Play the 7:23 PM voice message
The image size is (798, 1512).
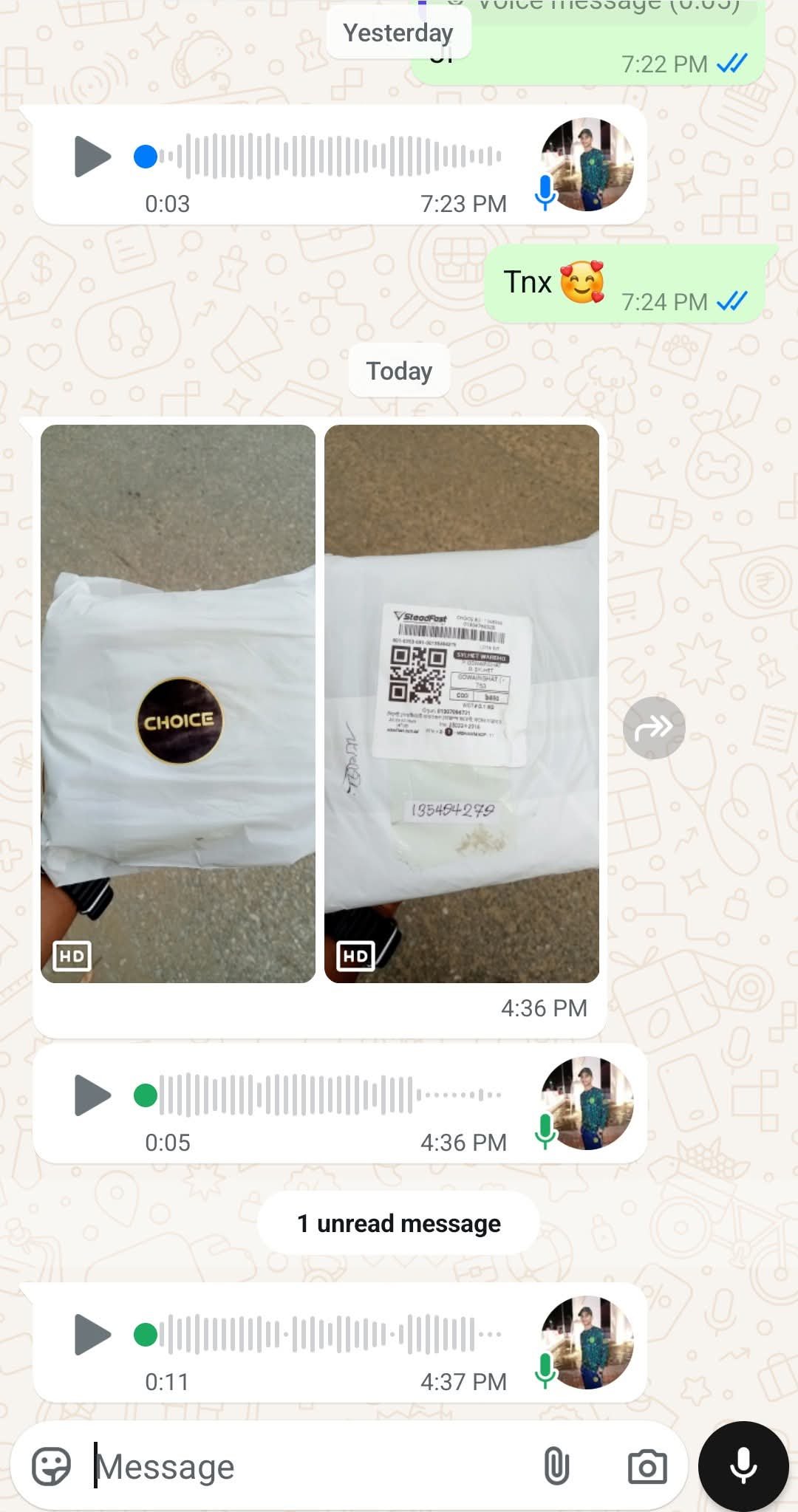point(92,157)
